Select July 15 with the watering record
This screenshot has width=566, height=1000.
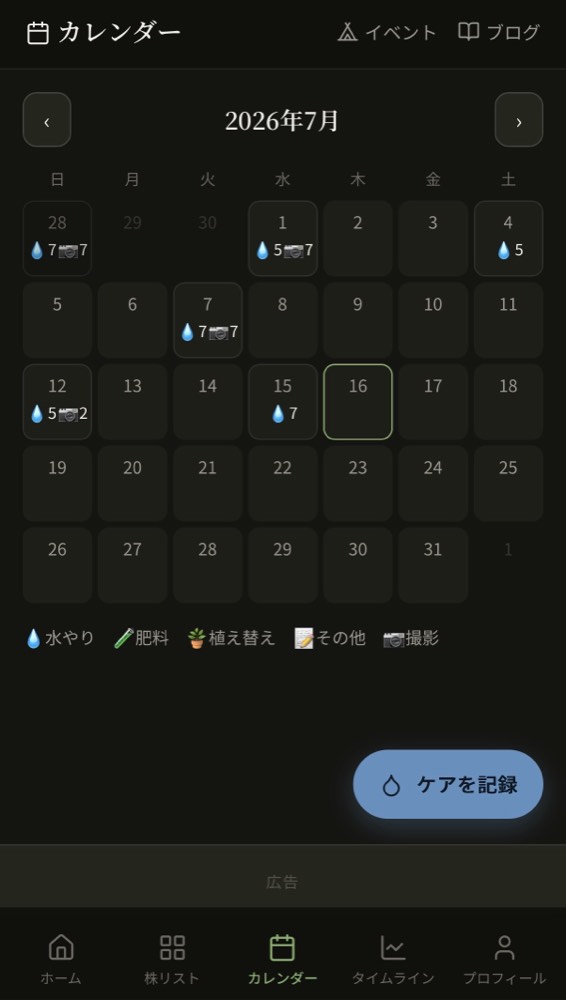[x=283, y=402]
